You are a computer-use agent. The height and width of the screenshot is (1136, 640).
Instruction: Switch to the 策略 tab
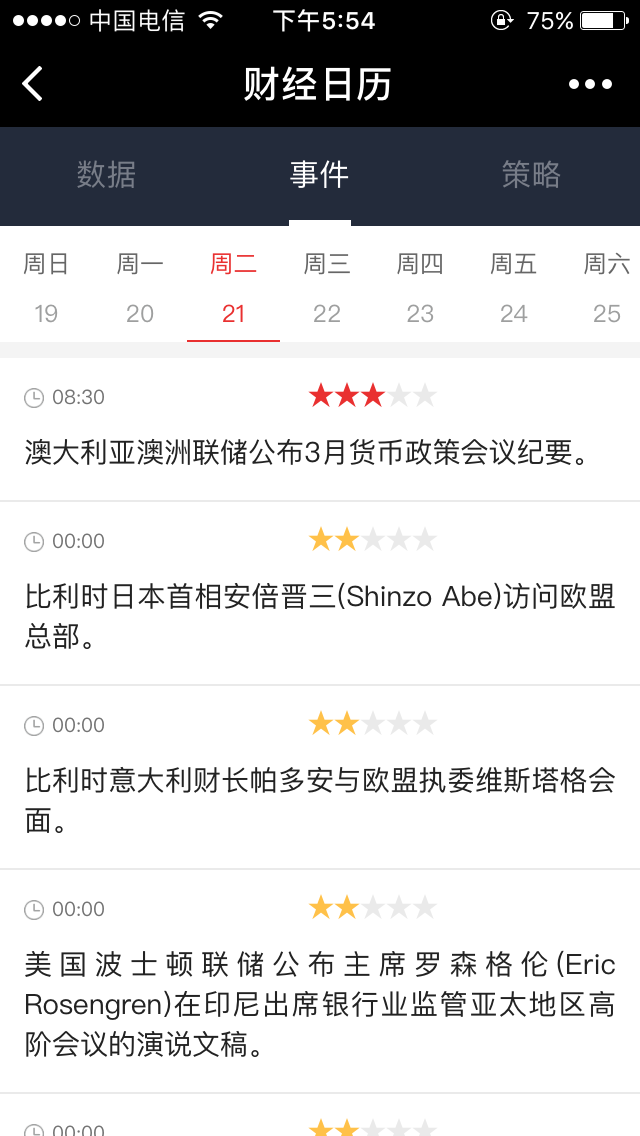click(531, 175)
